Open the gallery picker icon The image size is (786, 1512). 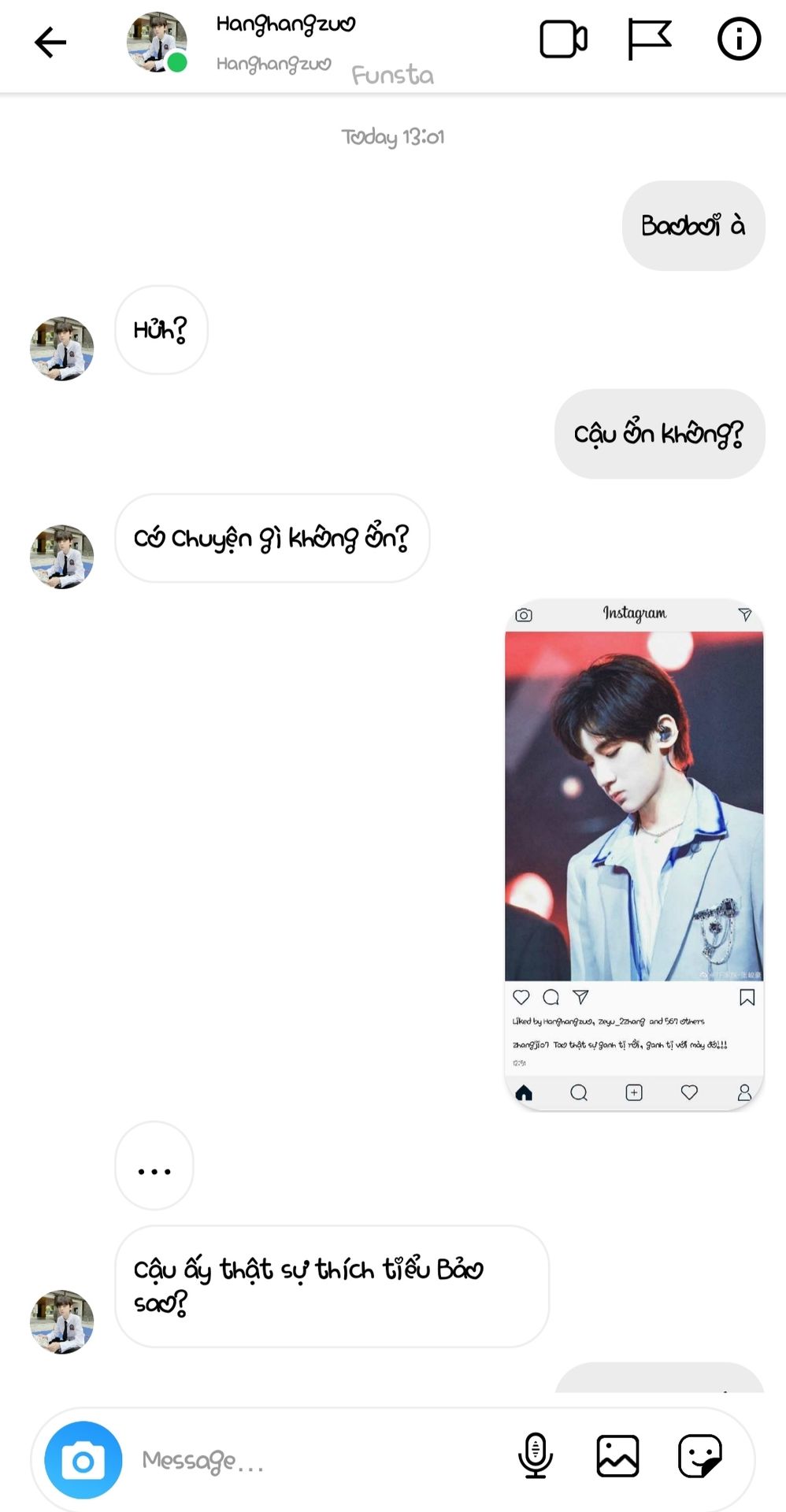click(617, 1455)
